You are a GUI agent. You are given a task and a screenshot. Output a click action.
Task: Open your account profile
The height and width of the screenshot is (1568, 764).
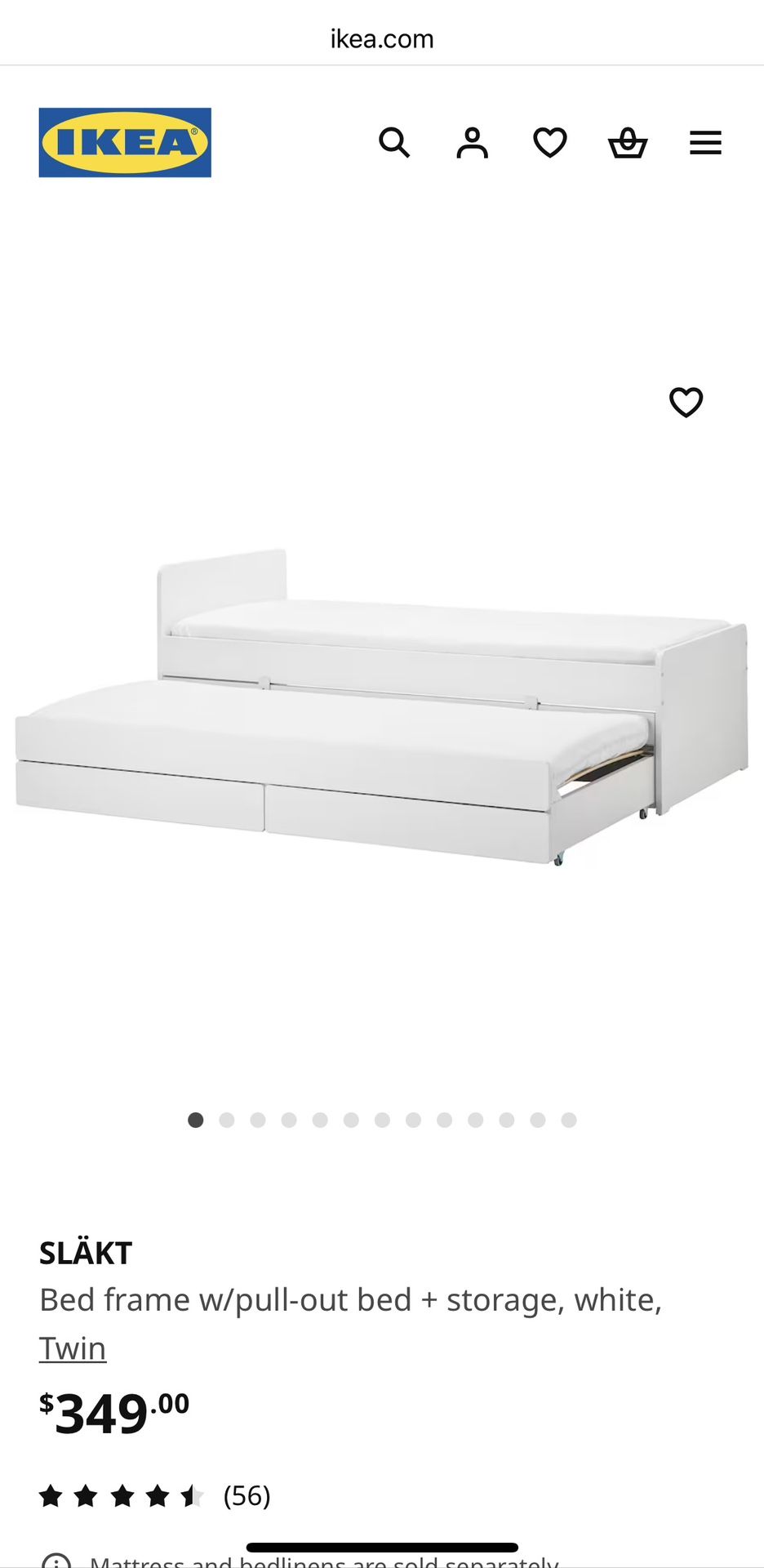(472, 142)
